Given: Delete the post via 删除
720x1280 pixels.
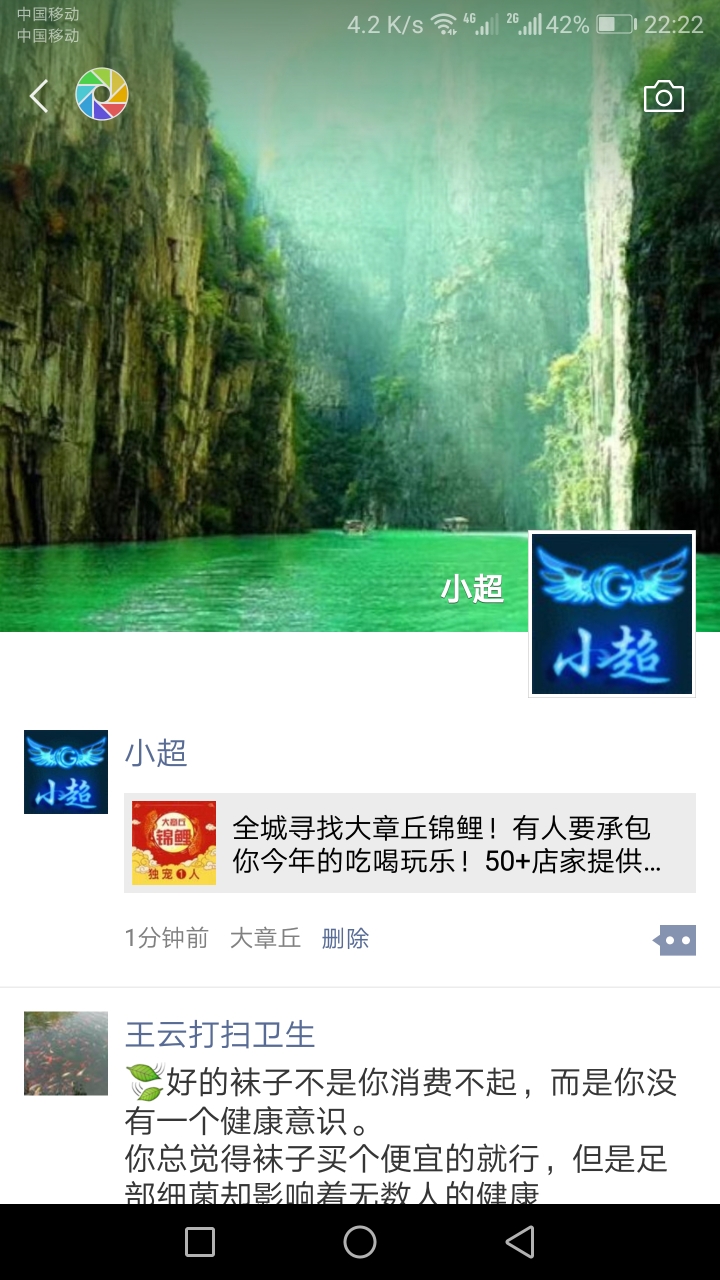Looking at the screenshot, I should point(345,938).
